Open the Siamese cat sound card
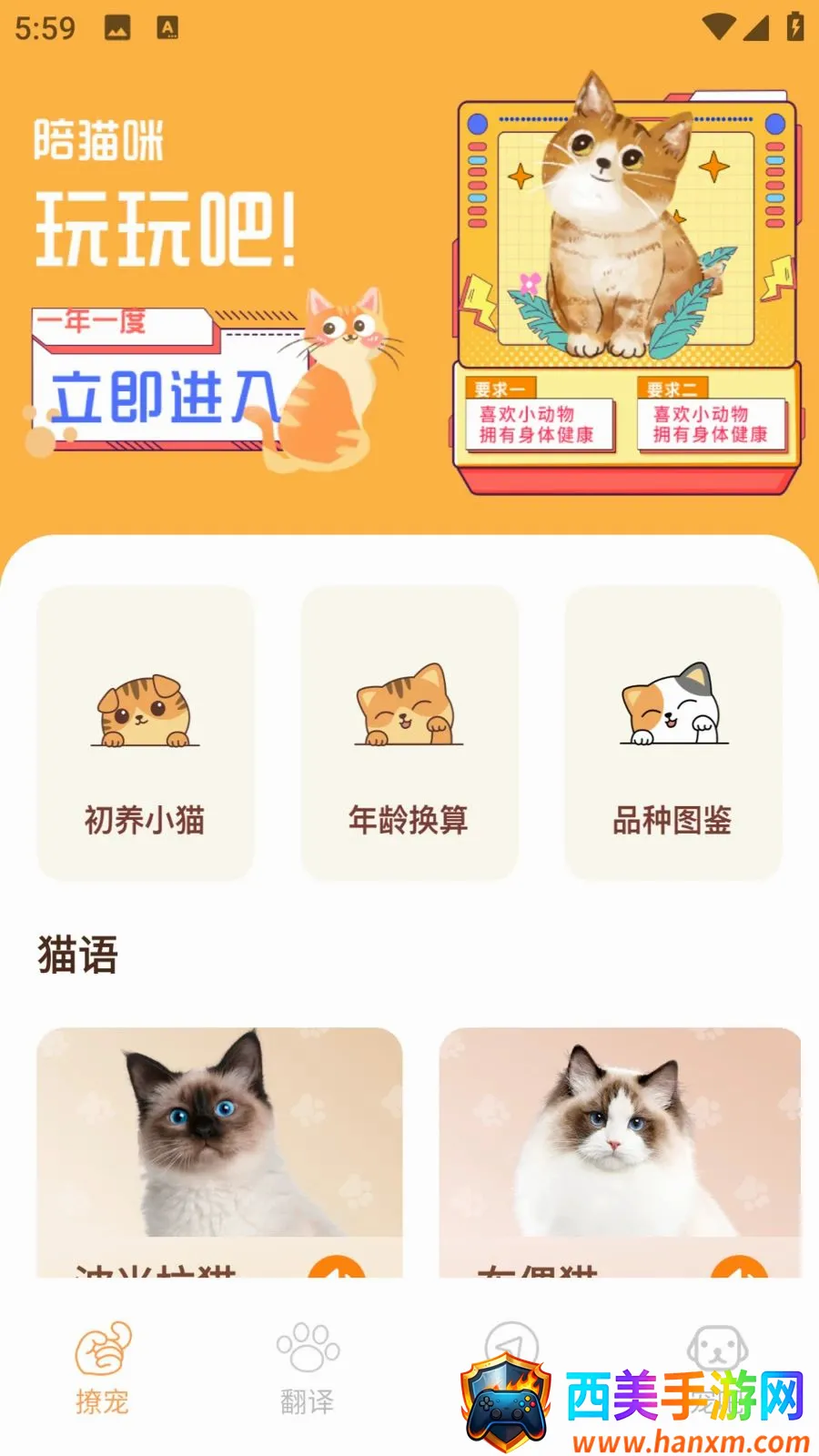The image size is (819, 1456). [x=219, y=1152]
